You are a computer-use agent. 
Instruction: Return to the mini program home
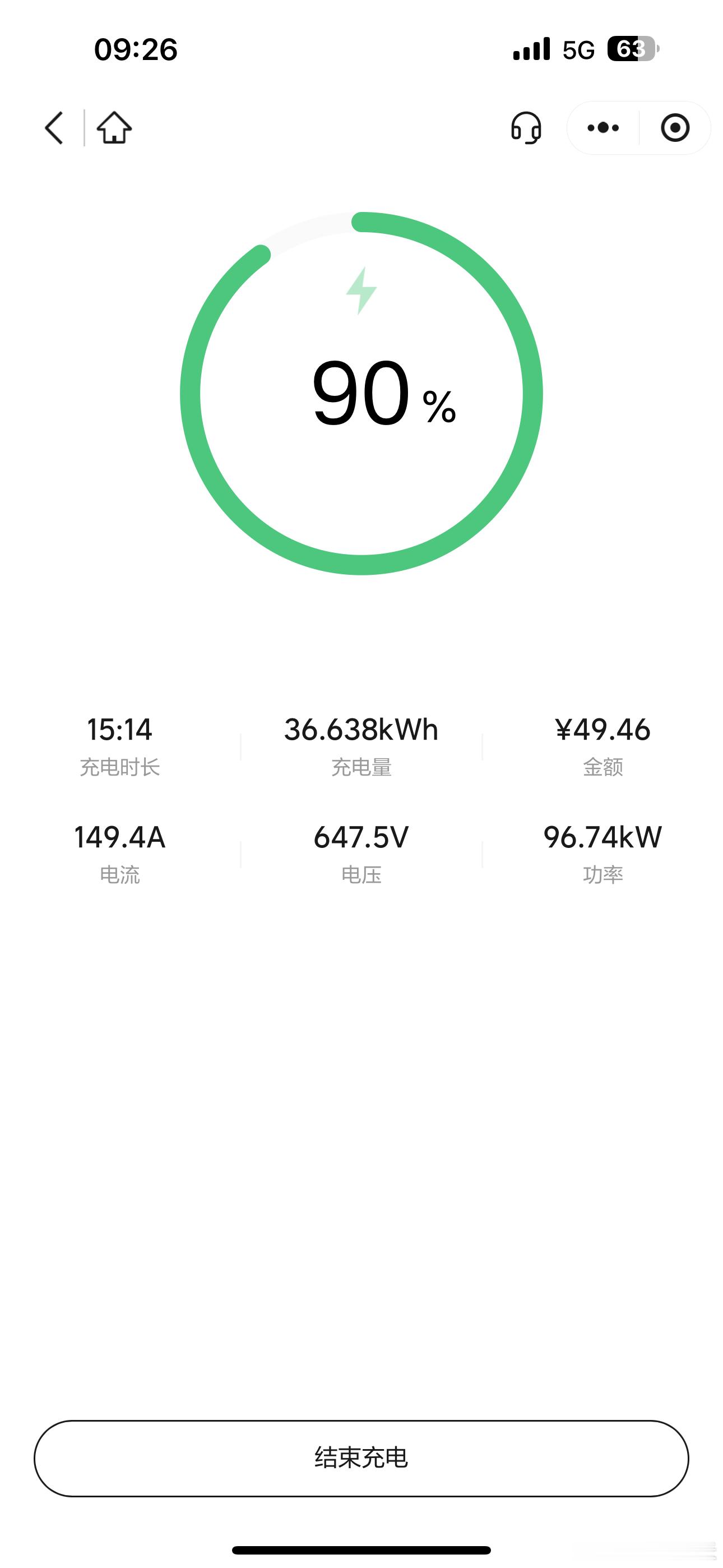114,128
